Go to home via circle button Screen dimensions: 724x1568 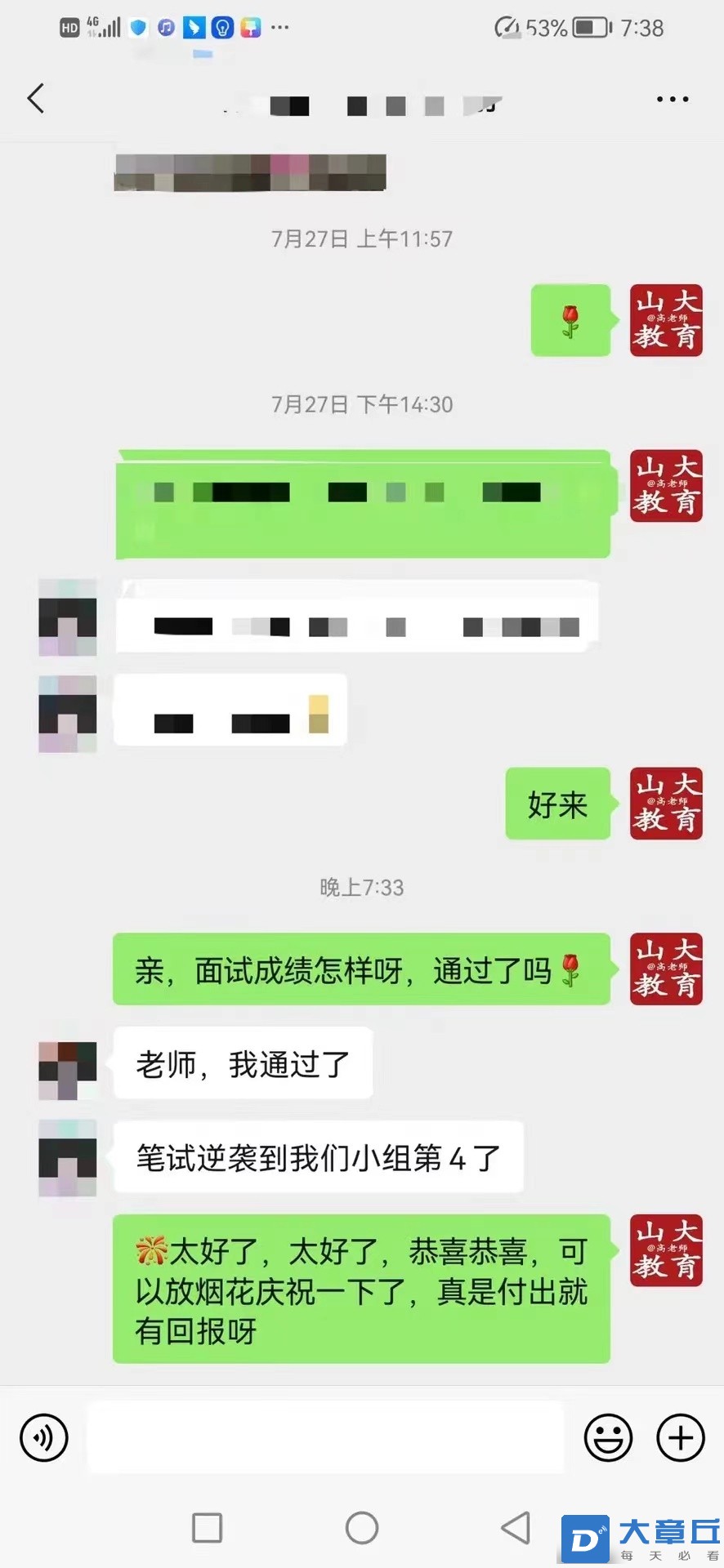362,1527
